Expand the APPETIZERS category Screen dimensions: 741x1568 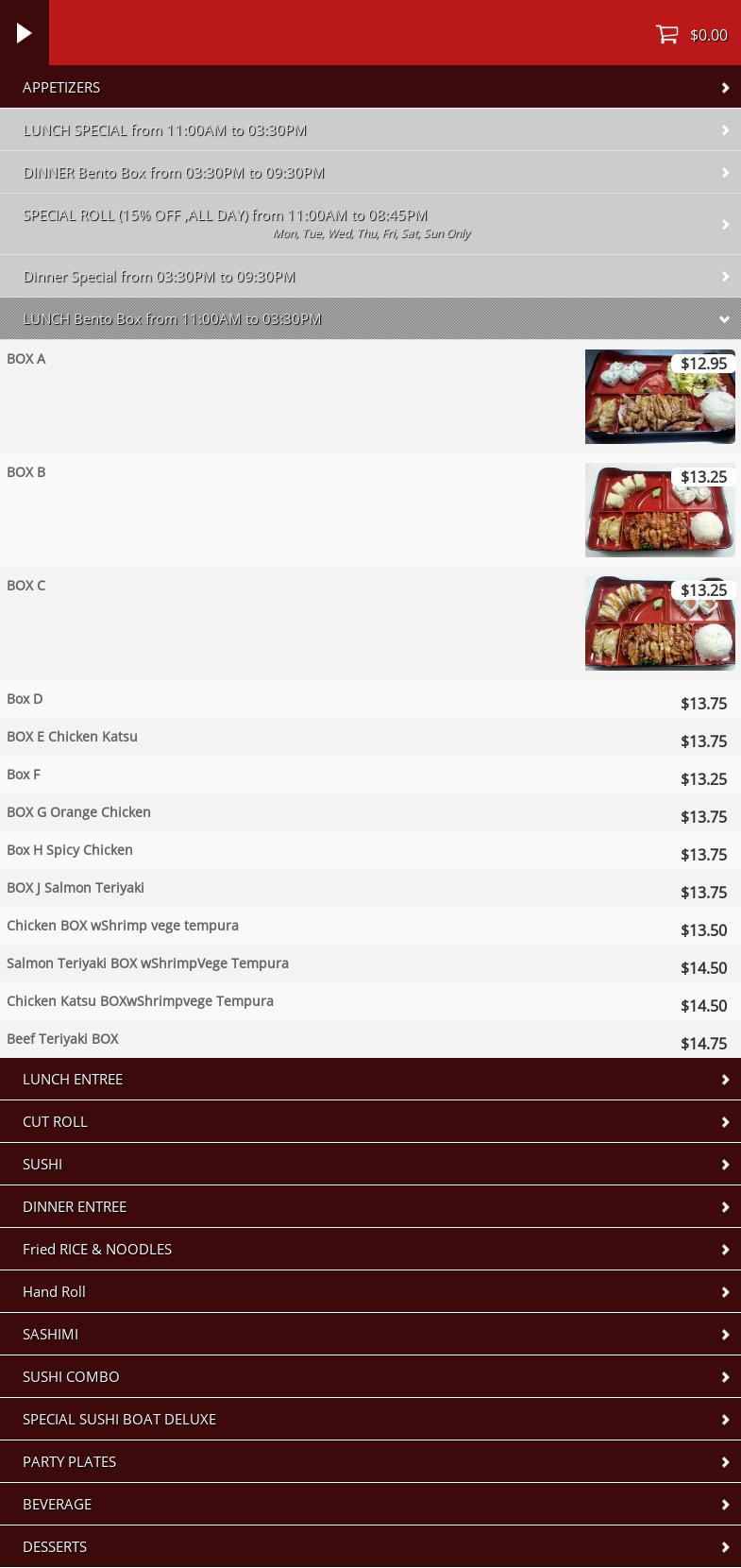370,87
